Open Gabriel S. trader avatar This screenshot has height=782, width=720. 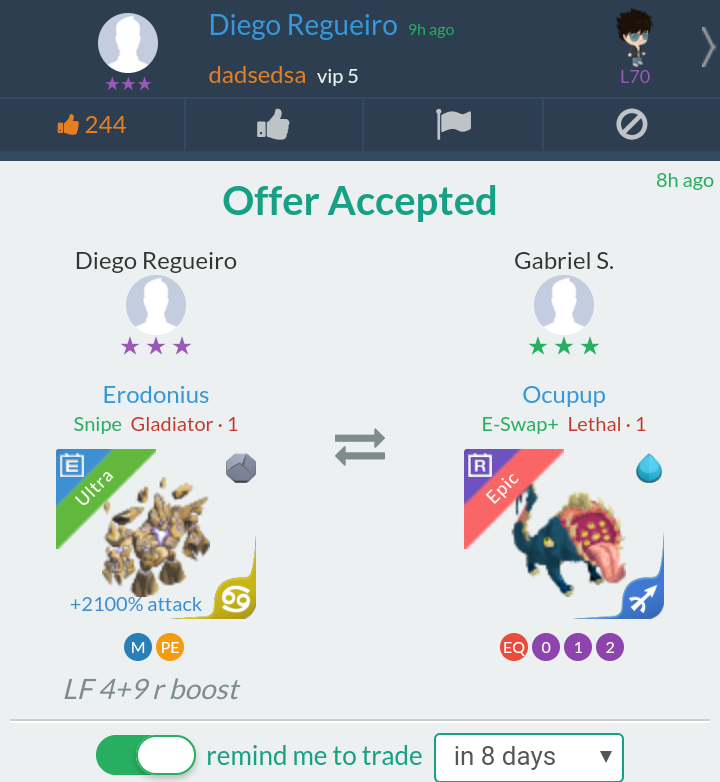pyautogui.click(x=564, y=305)
